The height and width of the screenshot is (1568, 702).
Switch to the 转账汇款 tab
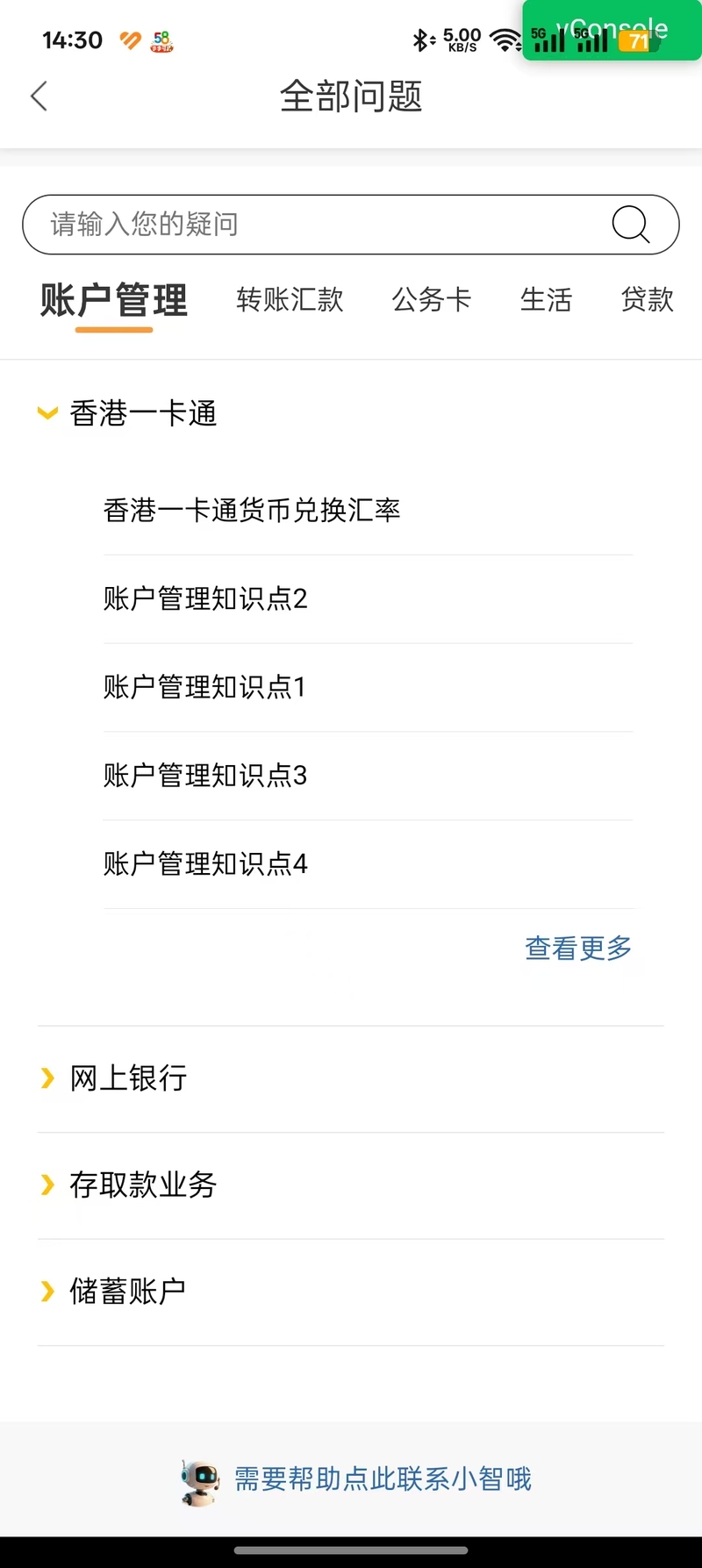[290, 300]
